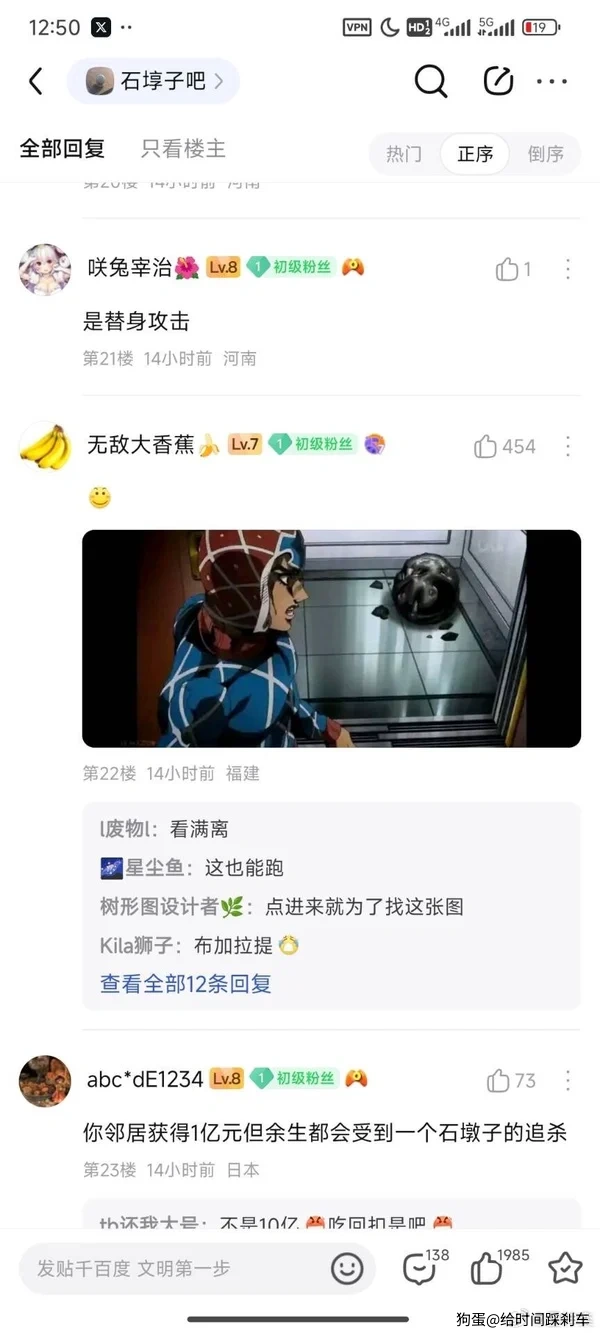Go back using the arrow icon
The height and width of the screenshot is (1333, 600).
point(36,81)
